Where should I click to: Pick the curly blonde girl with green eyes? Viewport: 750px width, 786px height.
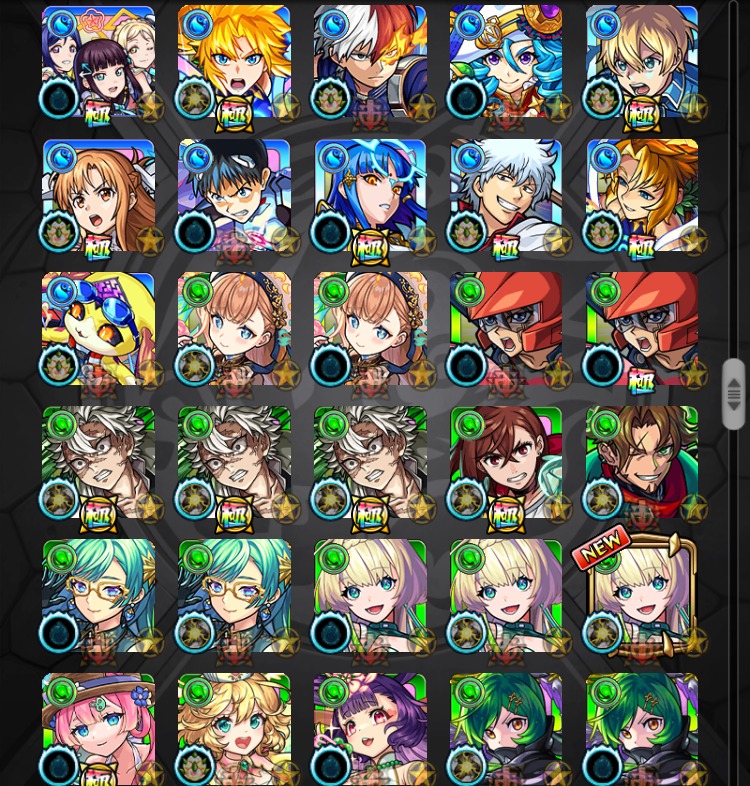tap(234, 728)
